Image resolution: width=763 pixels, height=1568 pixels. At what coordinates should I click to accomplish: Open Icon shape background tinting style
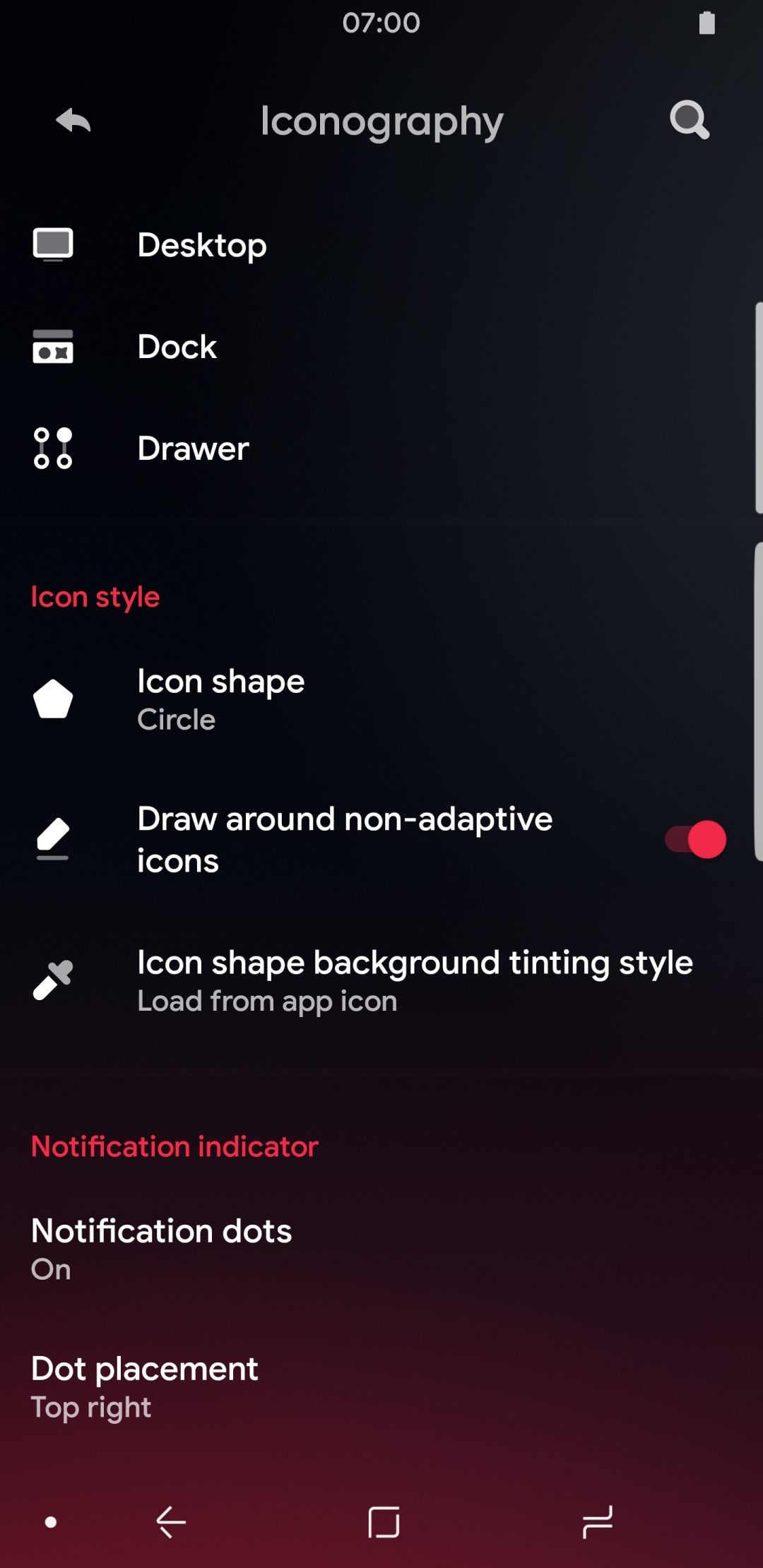[x=381, y=981]
